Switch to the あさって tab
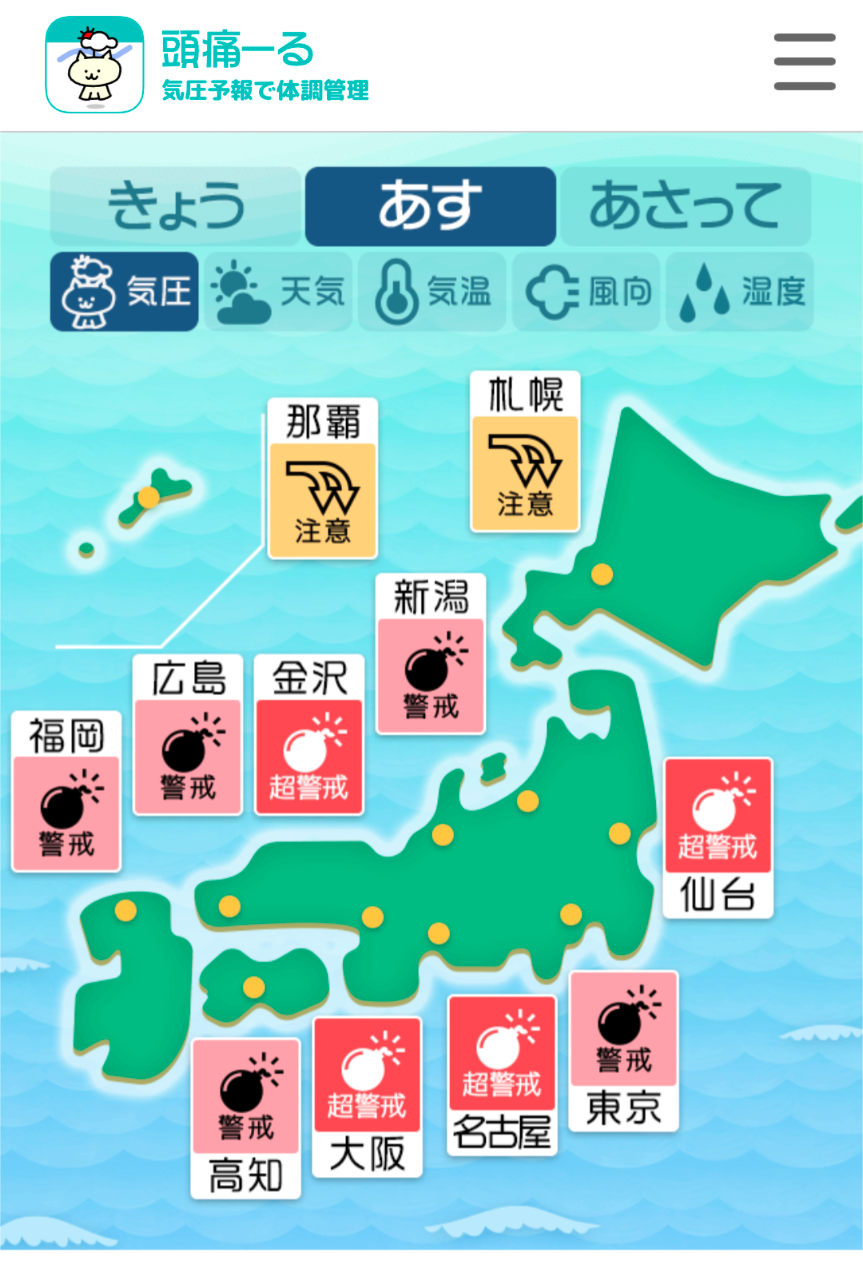The width and height of the screenshot is (863, 1280). click(685, 206)
